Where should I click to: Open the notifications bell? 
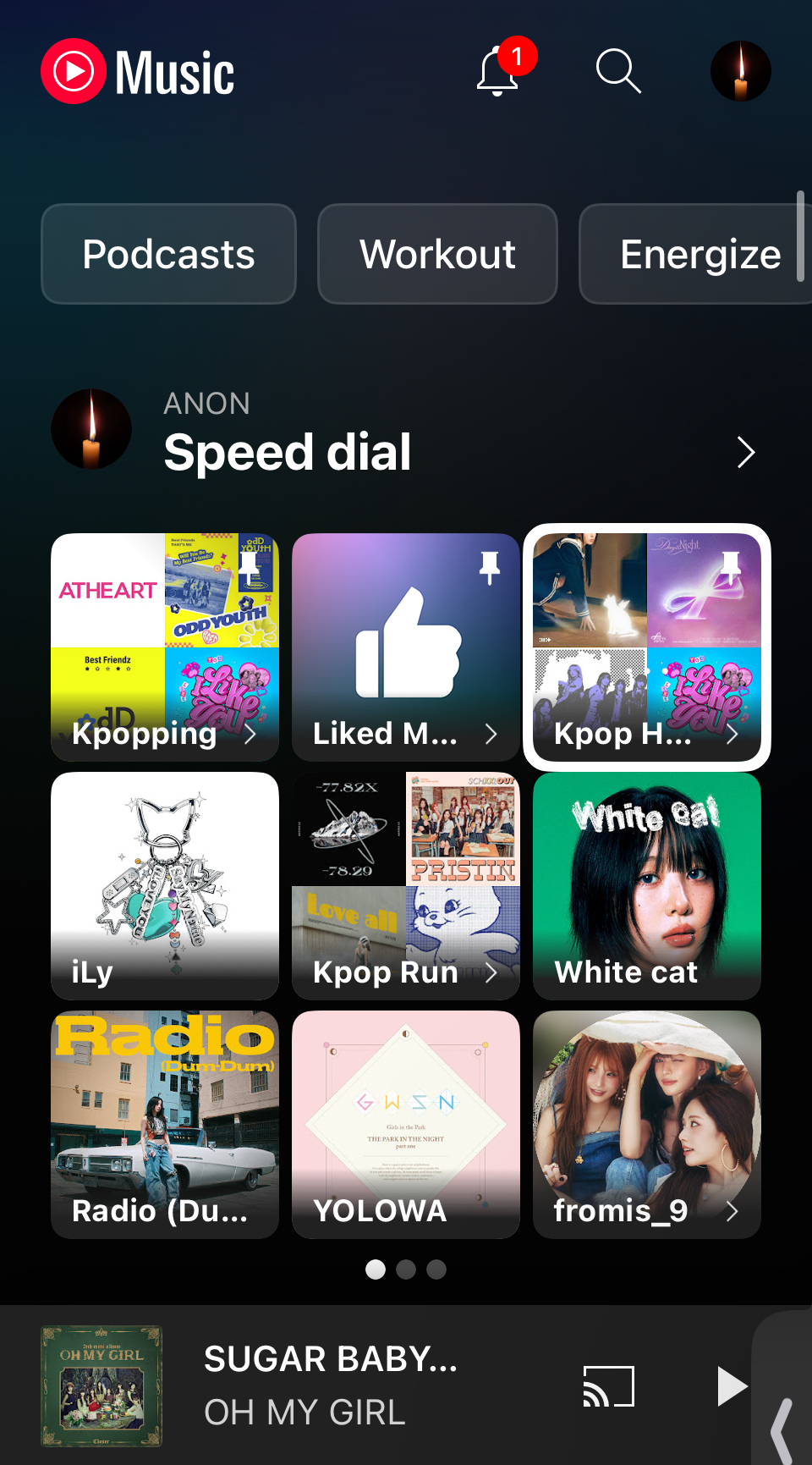[498, 71]
